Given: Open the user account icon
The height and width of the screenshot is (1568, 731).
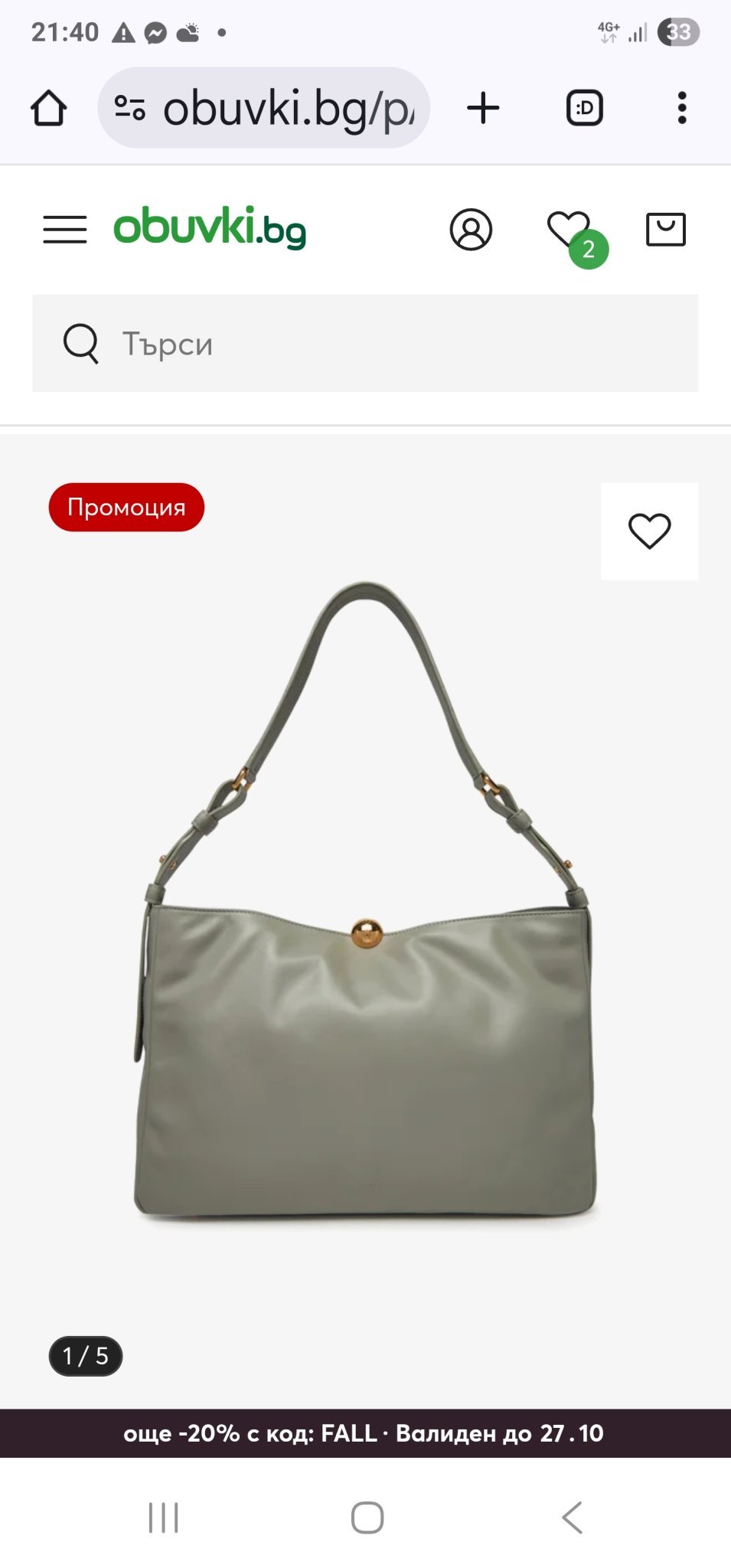Looking at the screenshot, I should [x=471, y=230].
